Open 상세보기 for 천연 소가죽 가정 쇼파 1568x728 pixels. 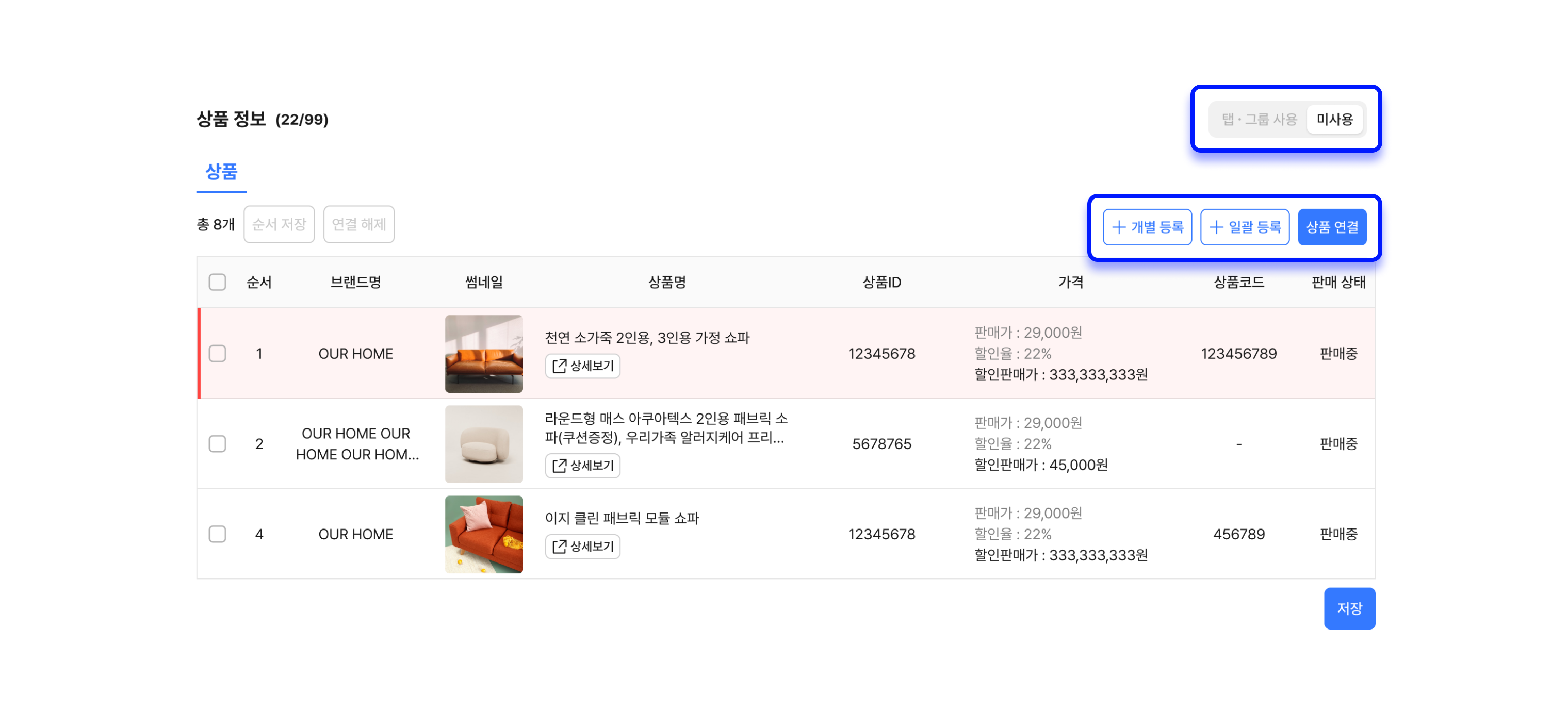pyautogui.click(x=582, y=366)
